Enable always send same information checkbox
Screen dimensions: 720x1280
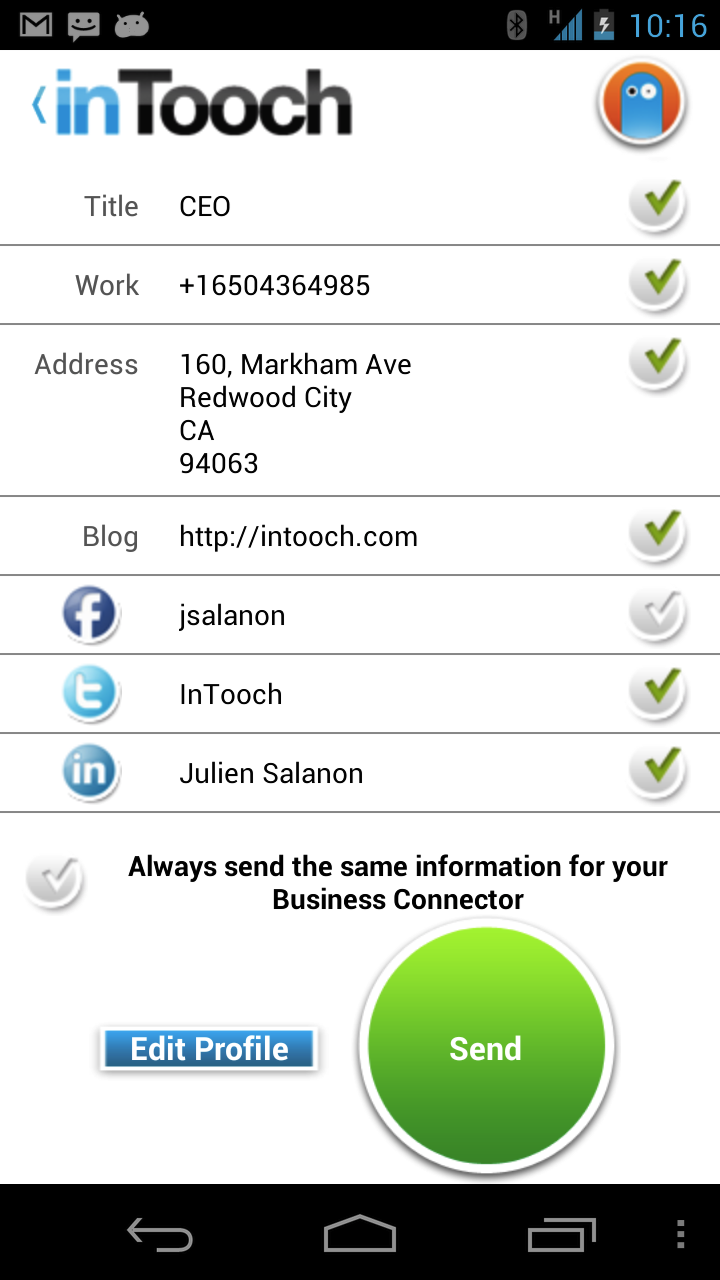point(54,882)
